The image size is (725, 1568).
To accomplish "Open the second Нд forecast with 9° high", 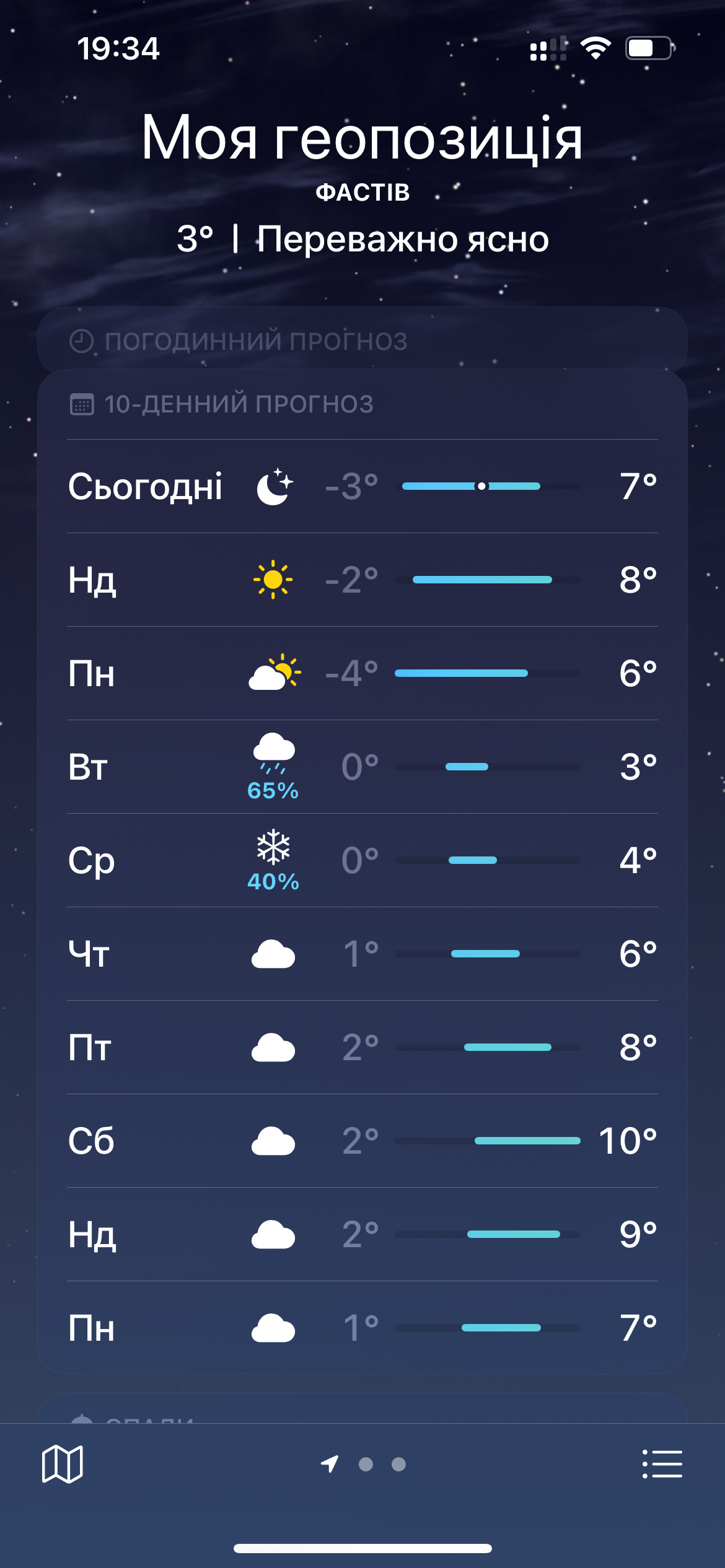I will [362, 1234].
